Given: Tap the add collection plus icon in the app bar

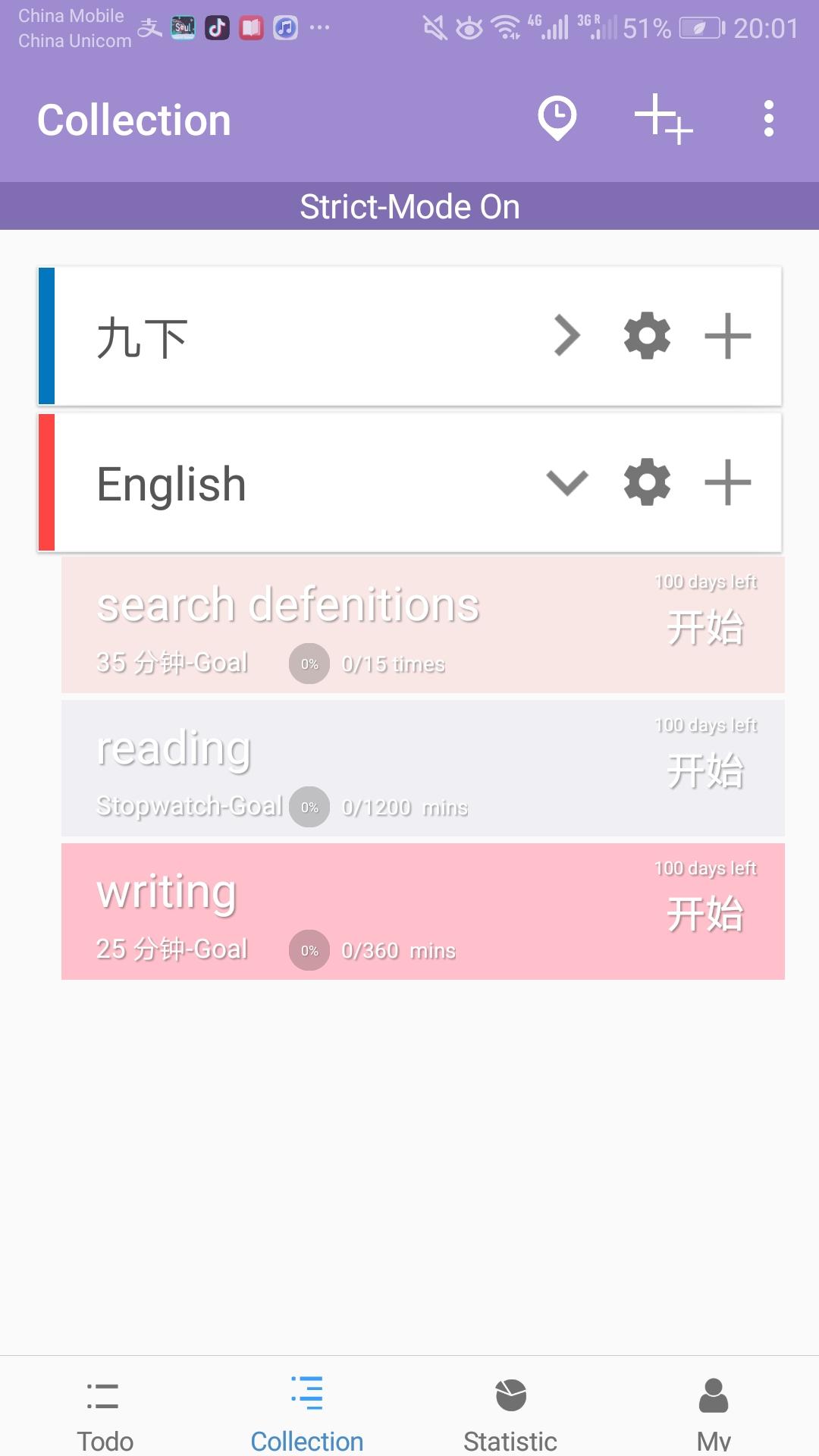Looking at the screenshot, I should click(664, 119).
